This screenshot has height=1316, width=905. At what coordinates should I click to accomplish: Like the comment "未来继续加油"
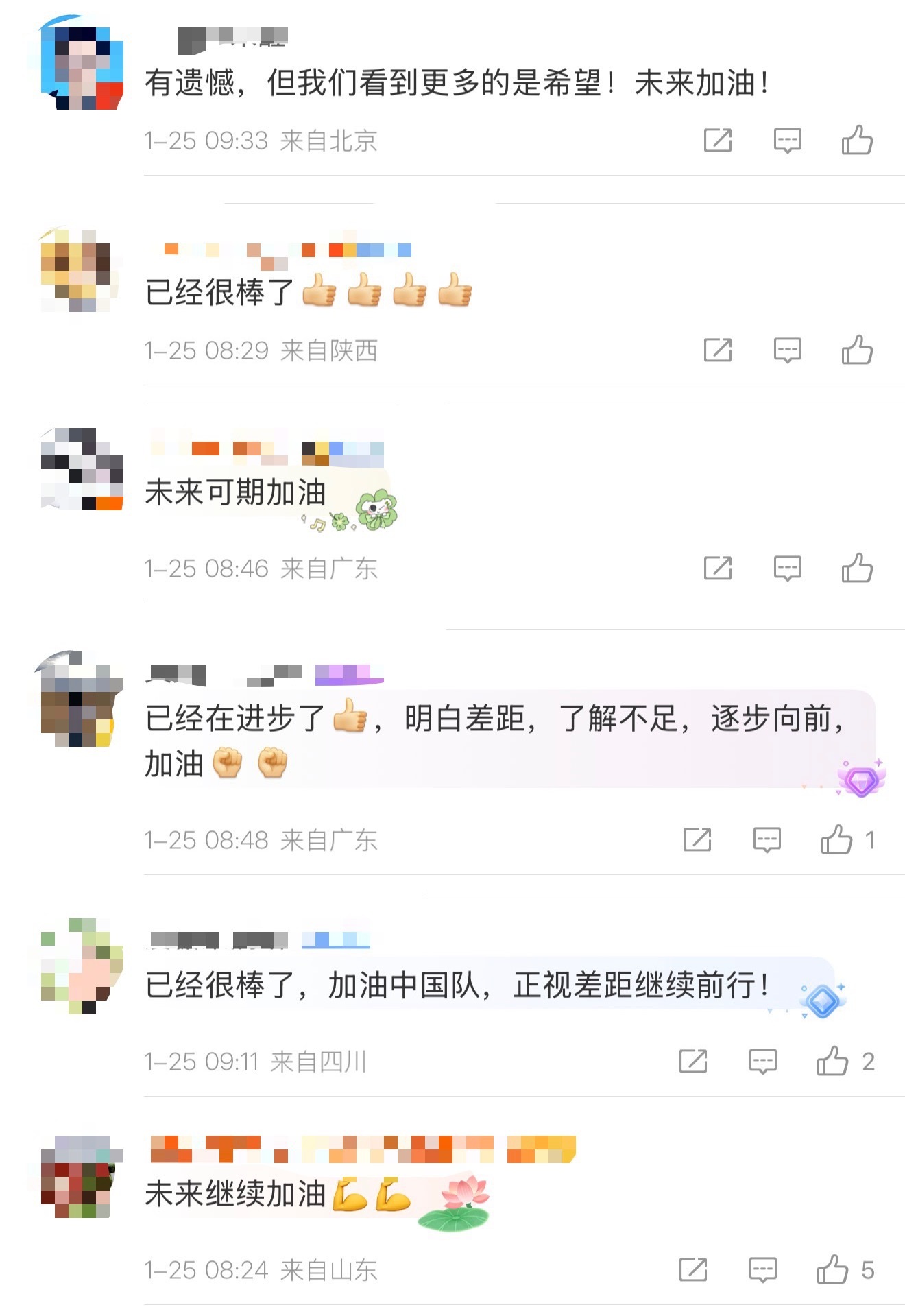(x=832, y=1270)
